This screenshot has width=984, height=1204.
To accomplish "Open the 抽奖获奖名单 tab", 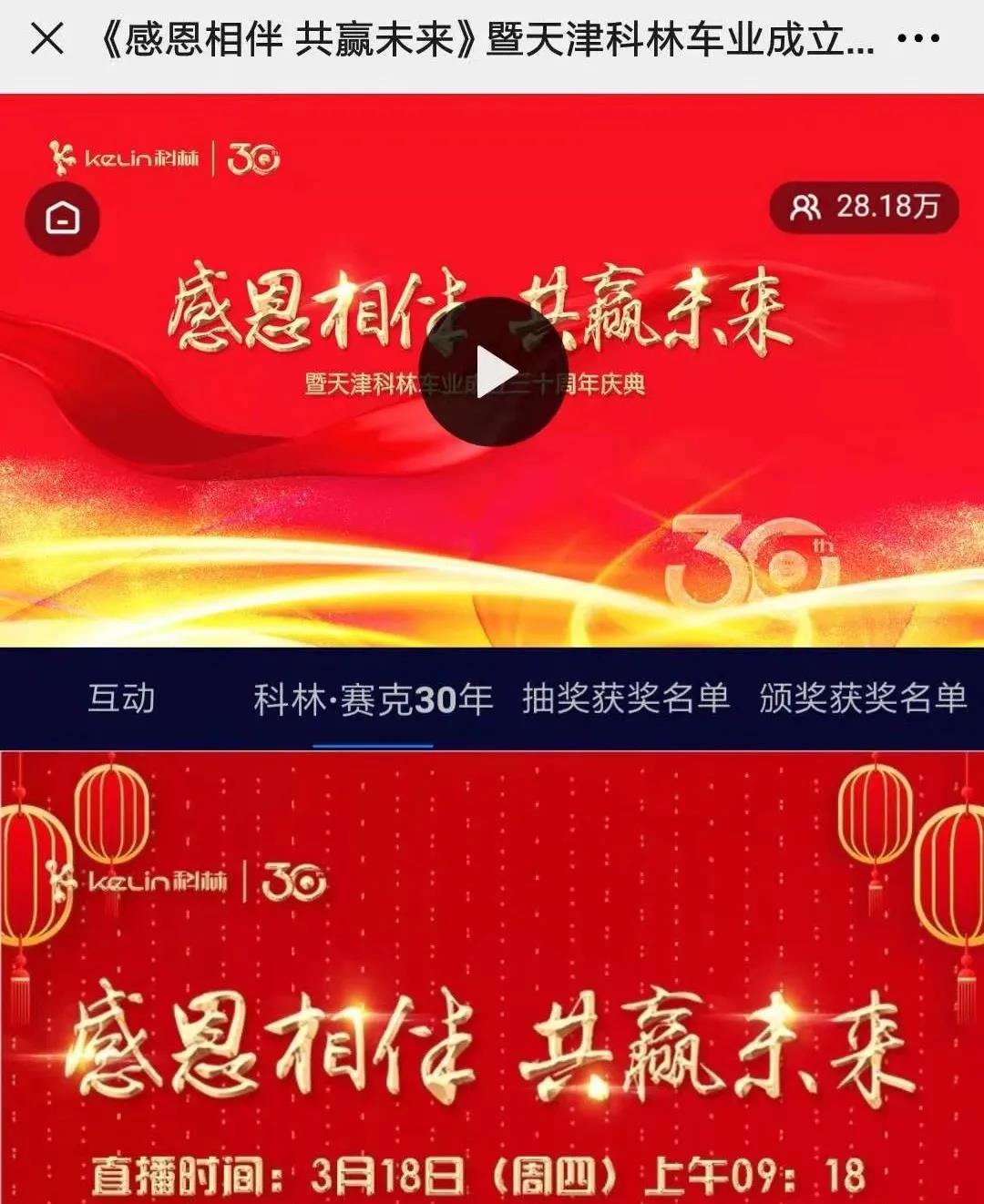I will click(625, 699).
